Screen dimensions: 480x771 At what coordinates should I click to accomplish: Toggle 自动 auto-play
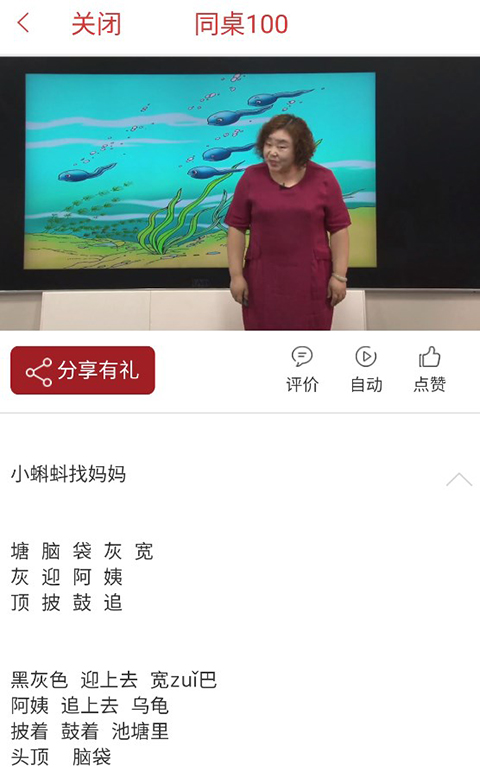pyautogui.click(x=366, y=369)
